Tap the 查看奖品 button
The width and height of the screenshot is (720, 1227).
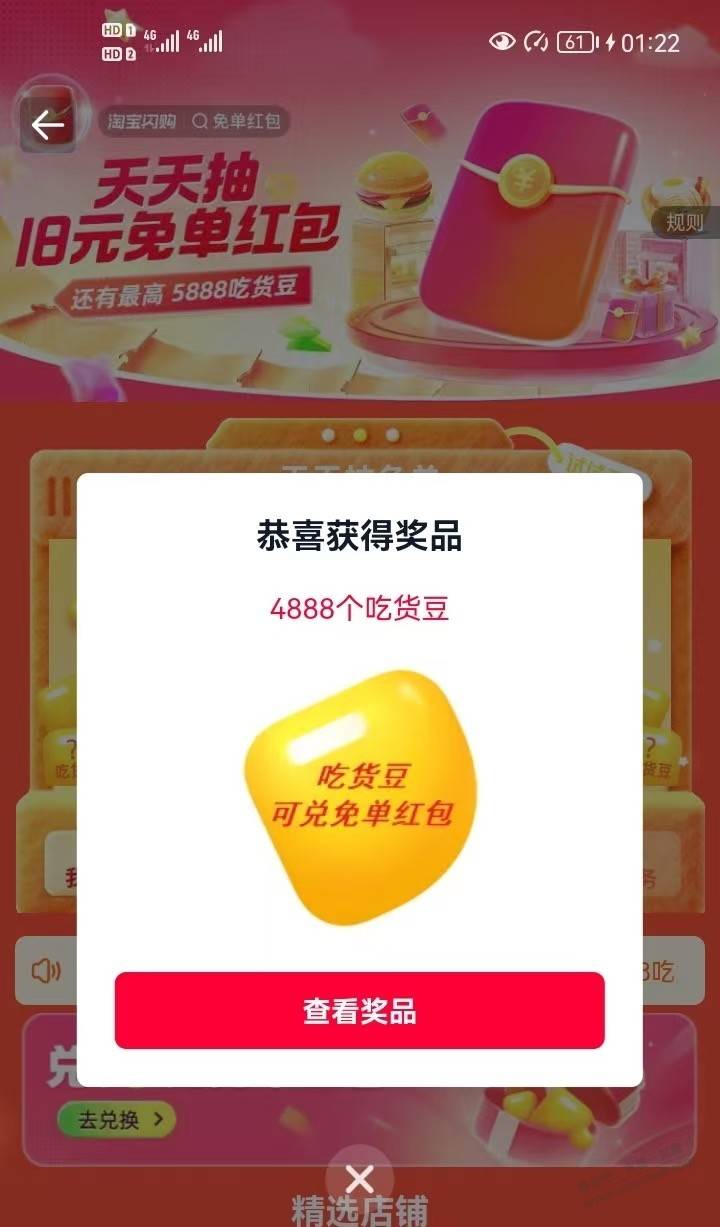(x=359, y=1010)
